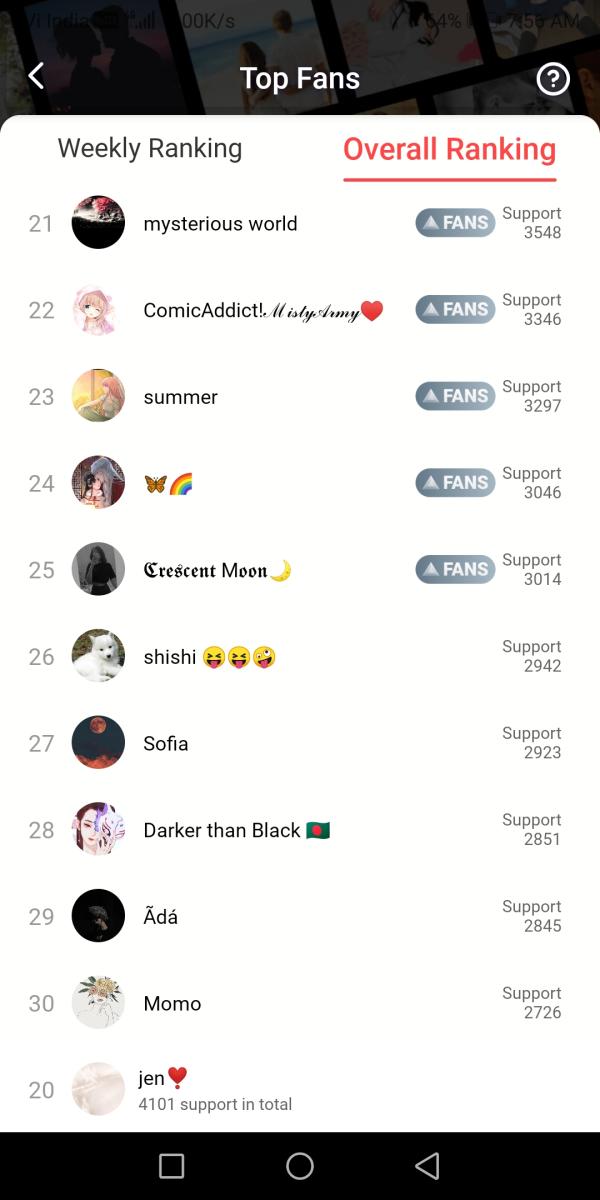The width and height of the screenshot is (600, 1200).
Task: Tap the Crescent Moon fan entry
Action: coord(217,571)
